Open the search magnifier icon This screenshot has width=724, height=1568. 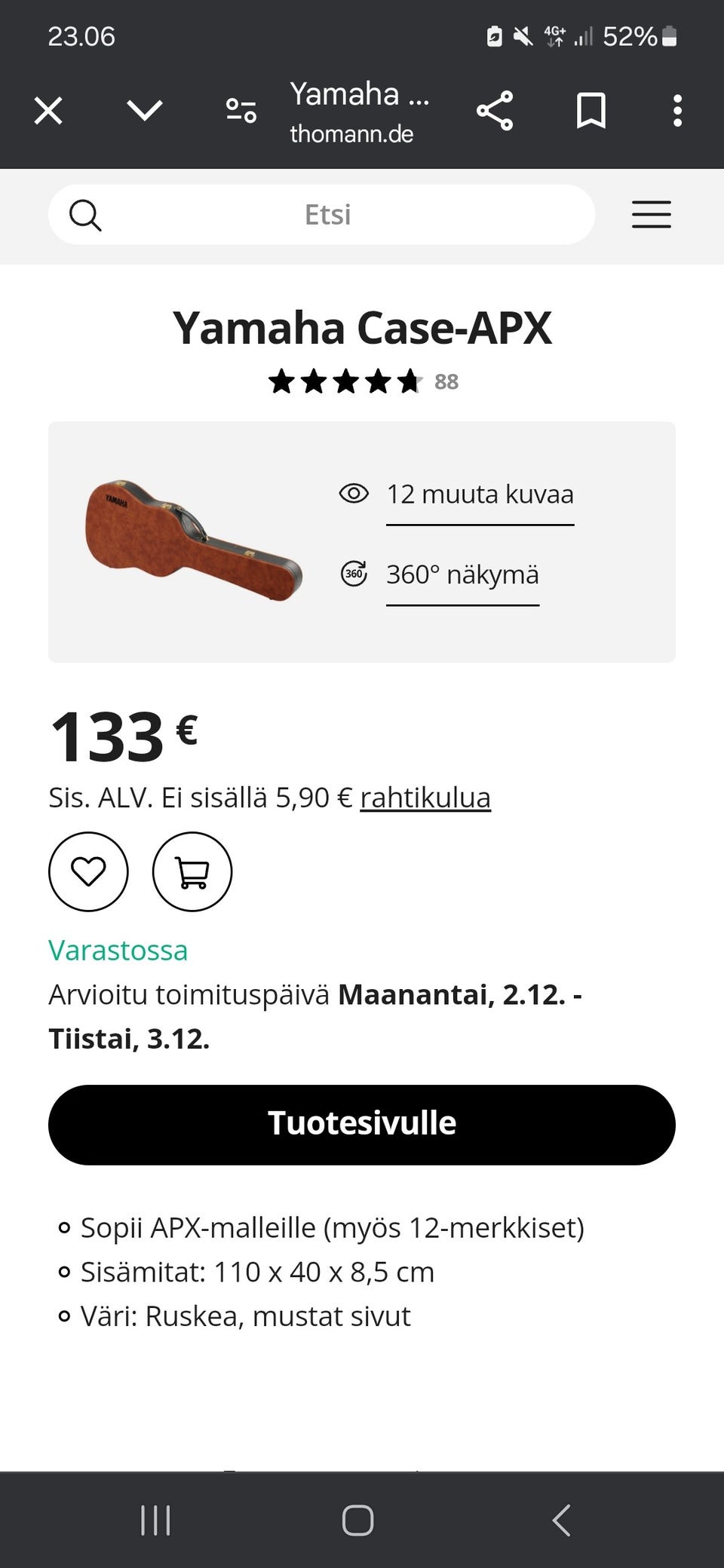click(x=86, y=214)
